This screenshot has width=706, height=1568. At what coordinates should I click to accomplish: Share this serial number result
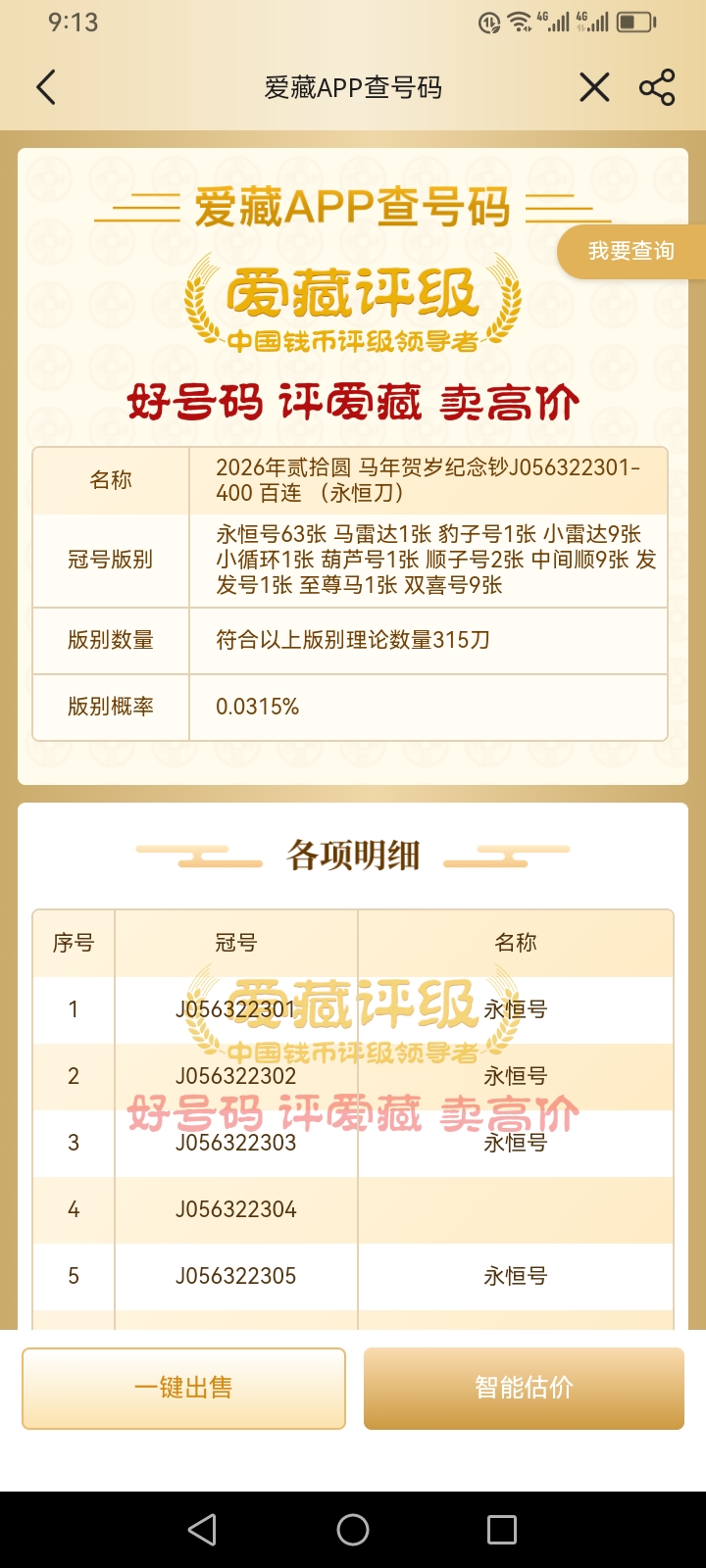point(657,87)
